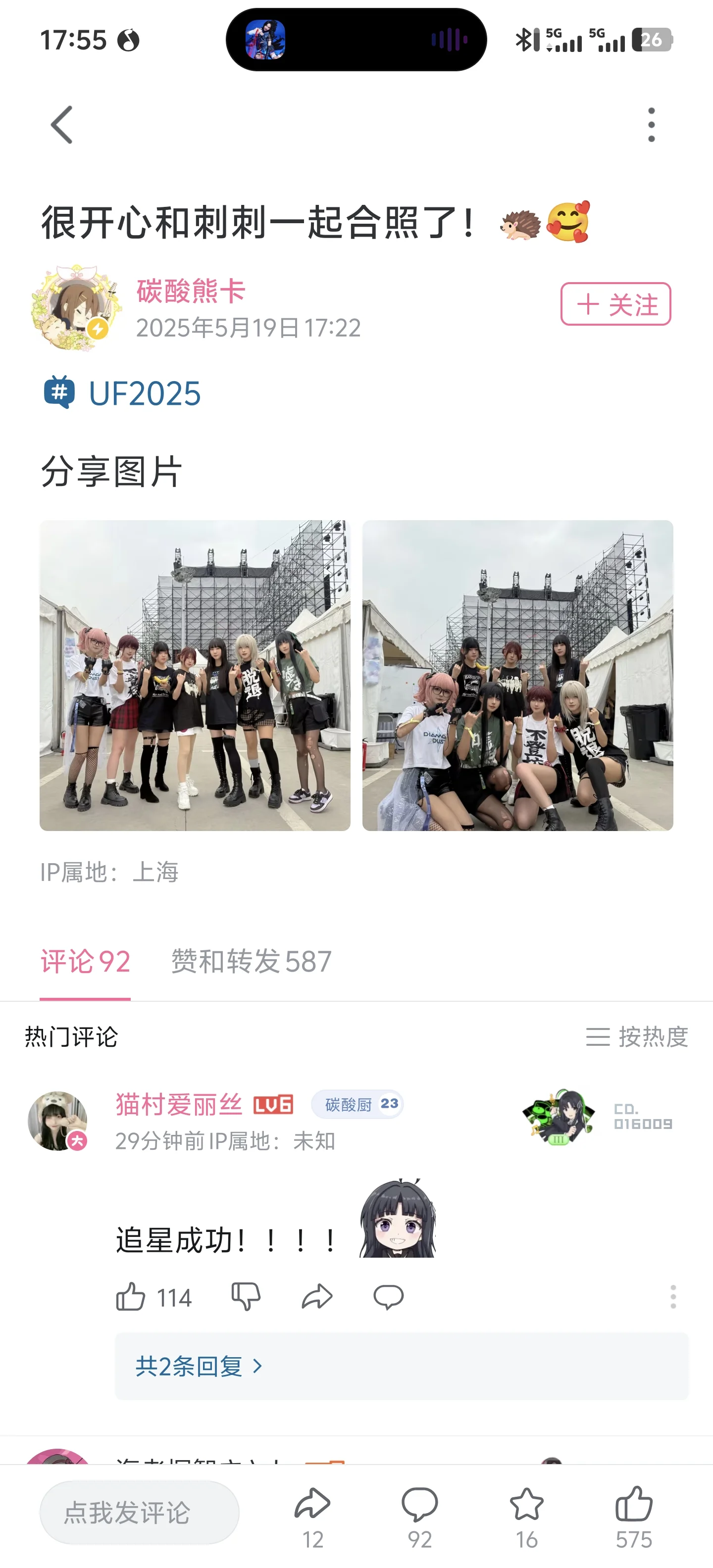Go back using the top-left arrow
Viewport: 713px width, 1568px height.
61,125
